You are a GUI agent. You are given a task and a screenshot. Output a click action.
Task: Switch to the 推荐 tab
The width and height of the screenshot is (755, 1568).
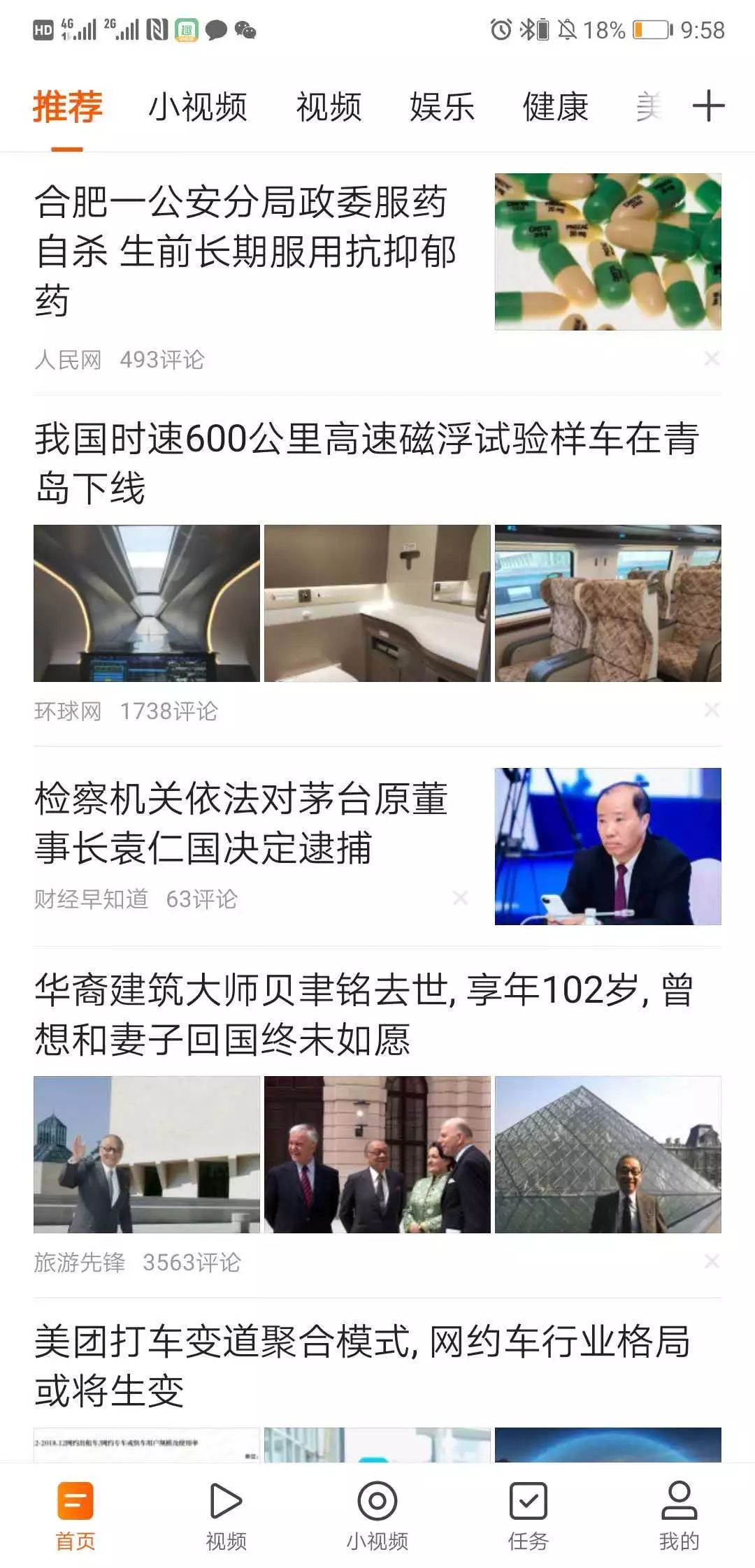point(68,106)
